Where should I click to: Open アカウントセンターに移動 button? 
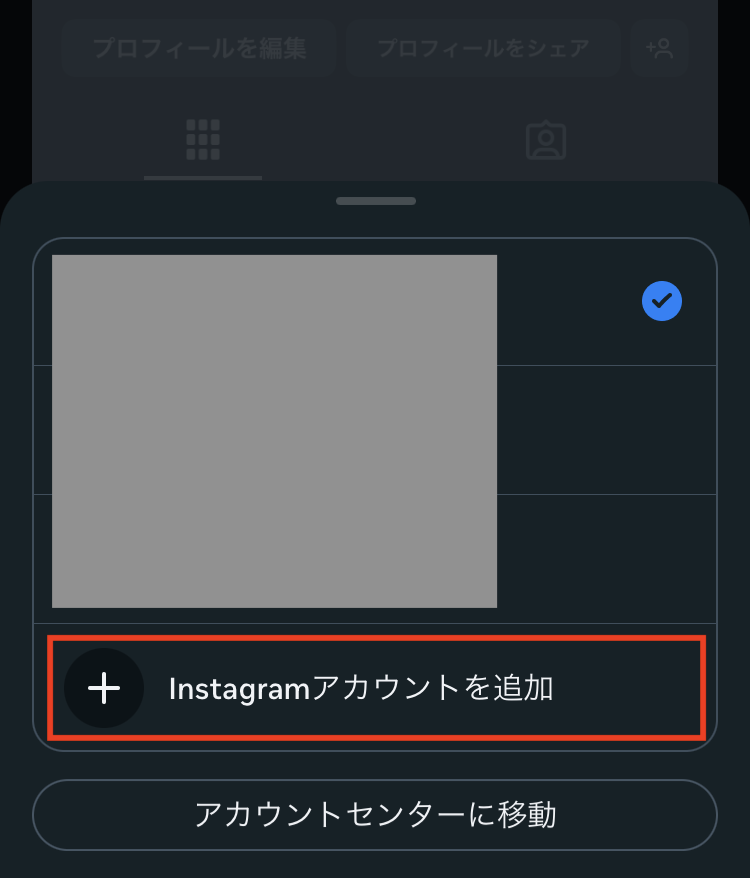(375, 815)
